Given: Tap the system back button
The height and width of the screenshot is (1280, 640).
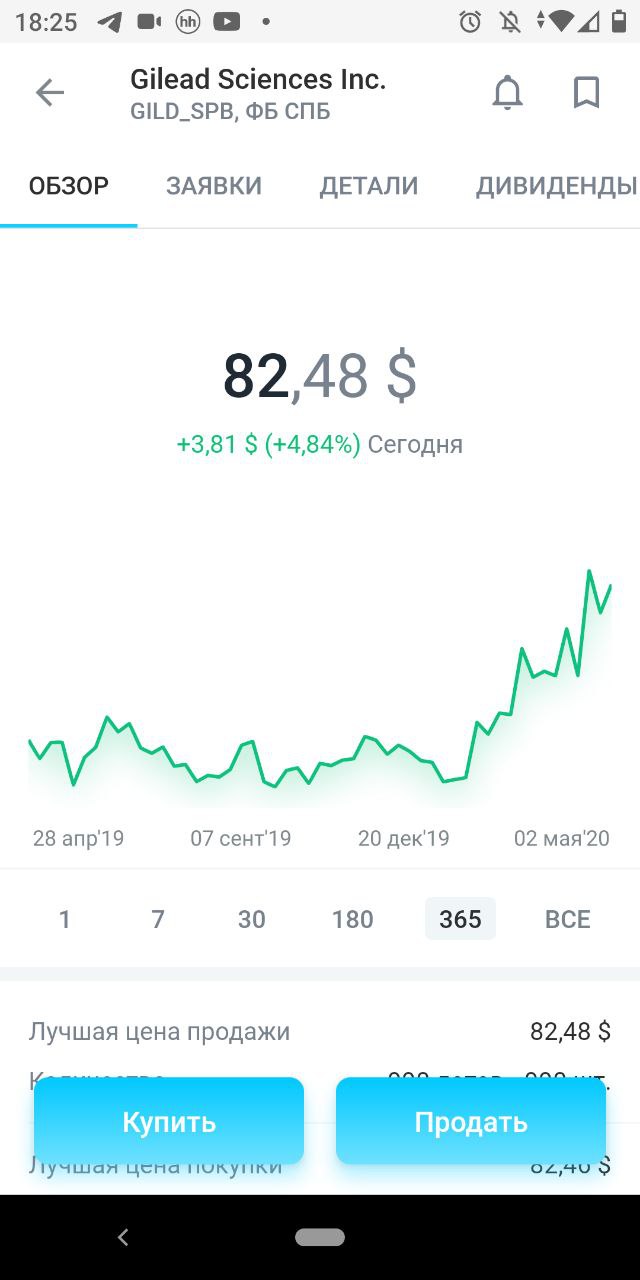Looking at the screenshot, I should (123, 1238).
